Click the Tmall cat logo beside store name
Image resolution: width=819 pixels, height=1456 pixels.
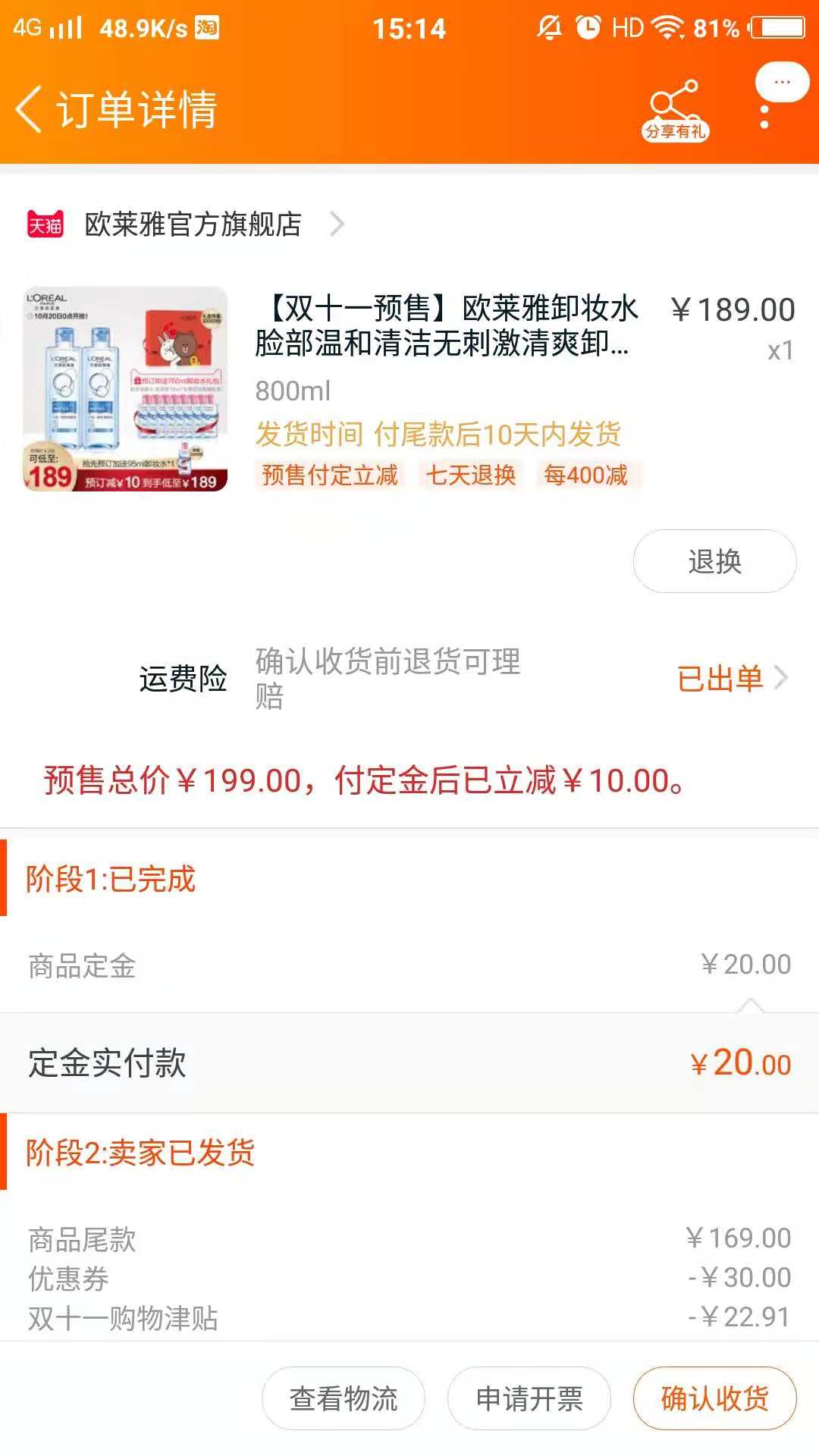[45, 224]
